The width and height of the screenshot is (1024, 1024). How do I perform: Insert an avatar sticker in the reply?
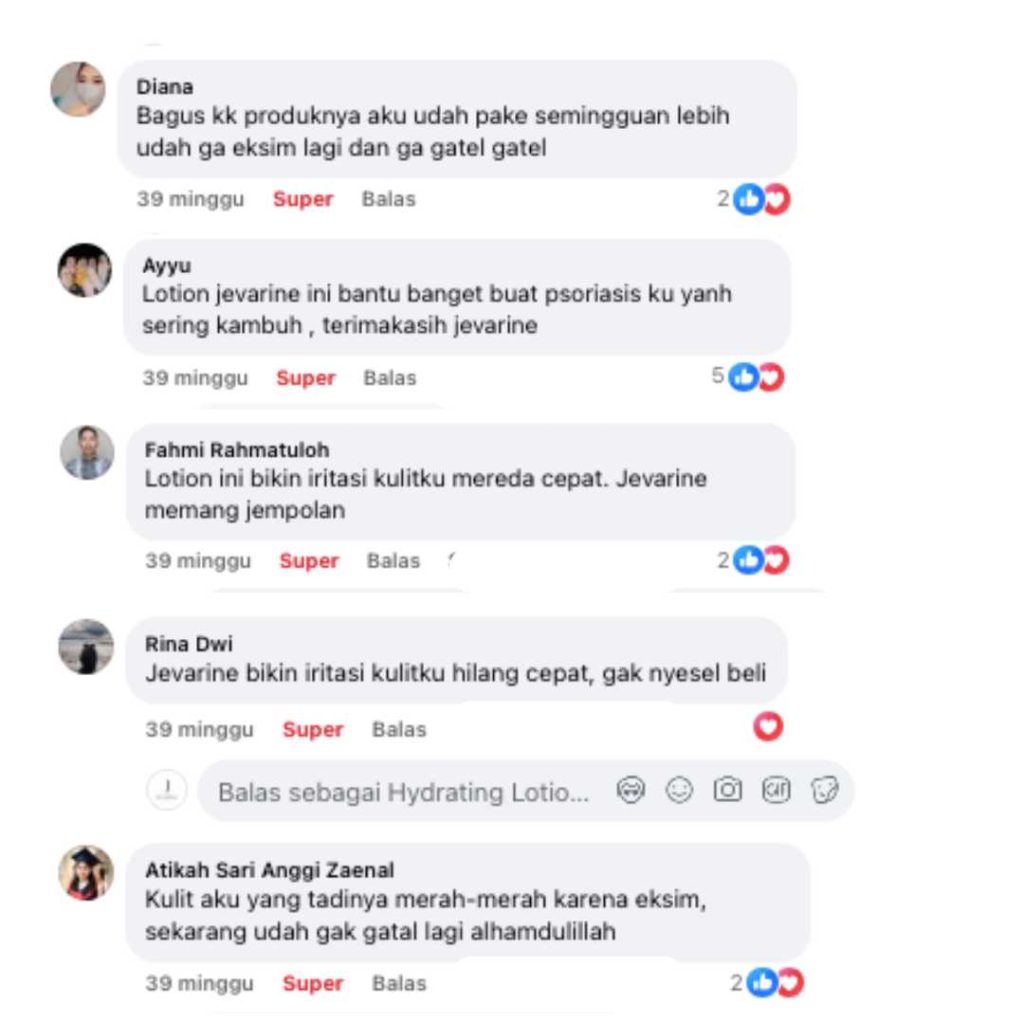coord(631,791)
